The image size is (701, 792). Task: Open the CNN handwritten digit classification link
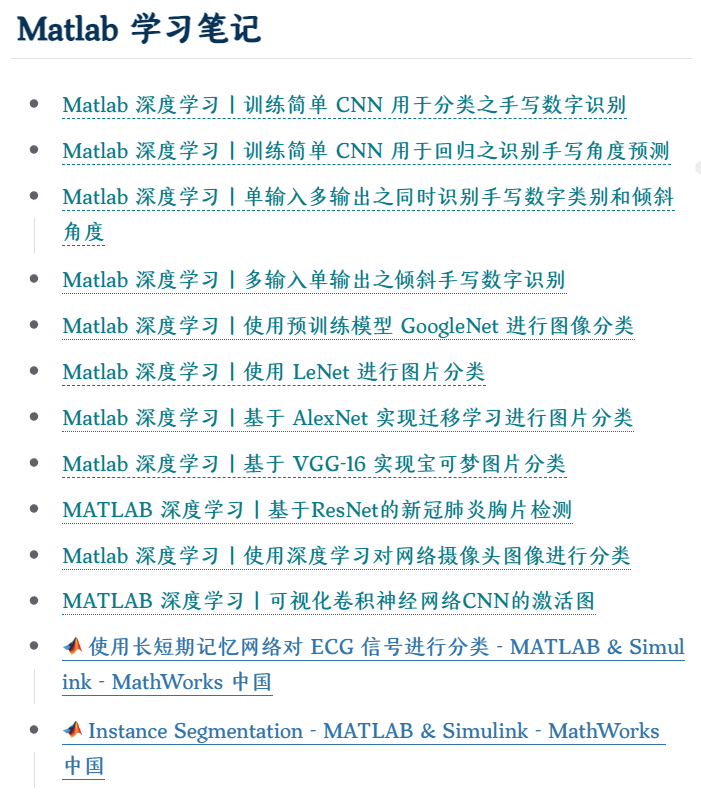(x=344, y=105)
